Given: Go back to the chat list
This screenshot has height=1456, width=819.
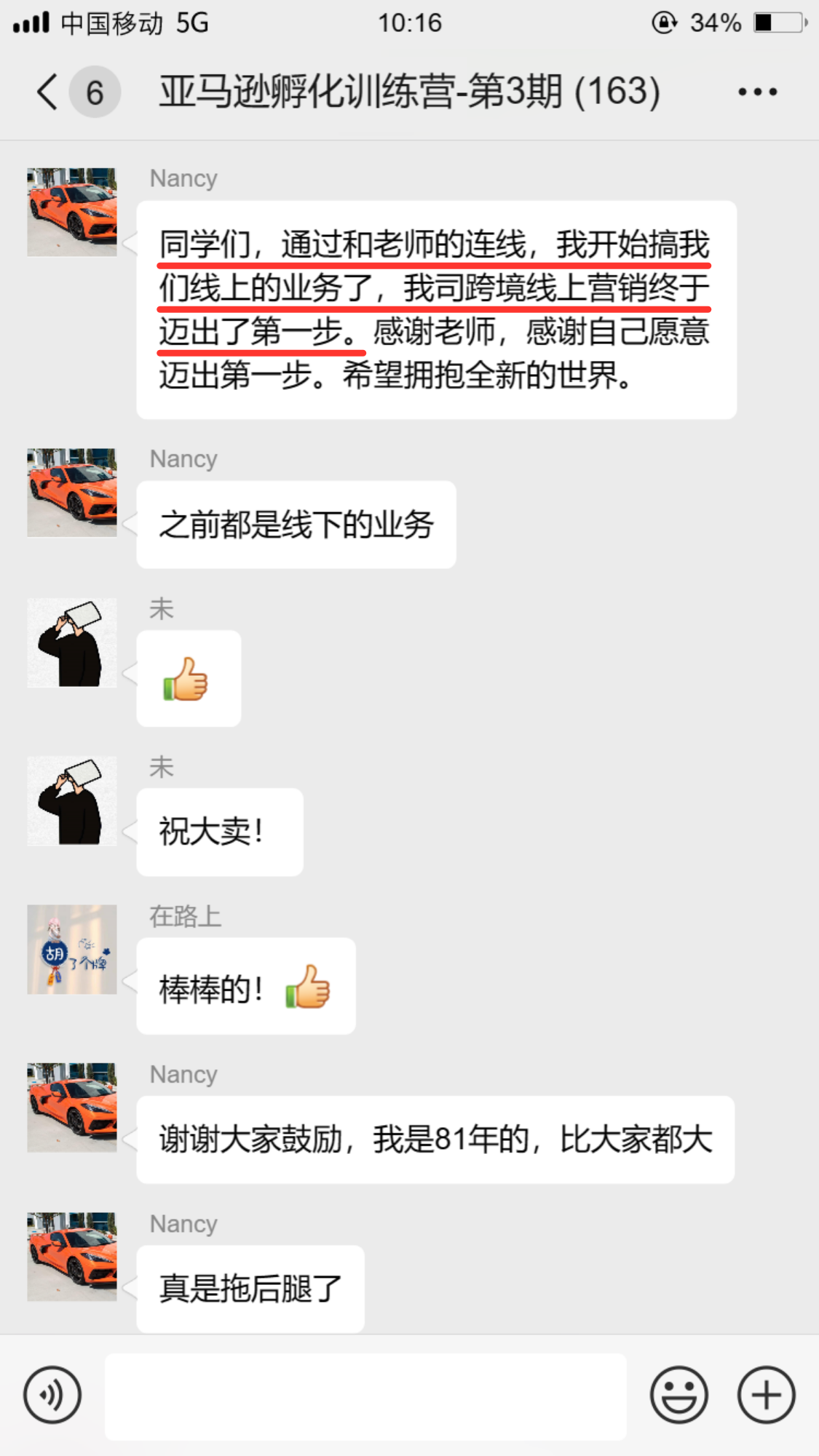Looking at the screenshot, I should tap(48, 92).
